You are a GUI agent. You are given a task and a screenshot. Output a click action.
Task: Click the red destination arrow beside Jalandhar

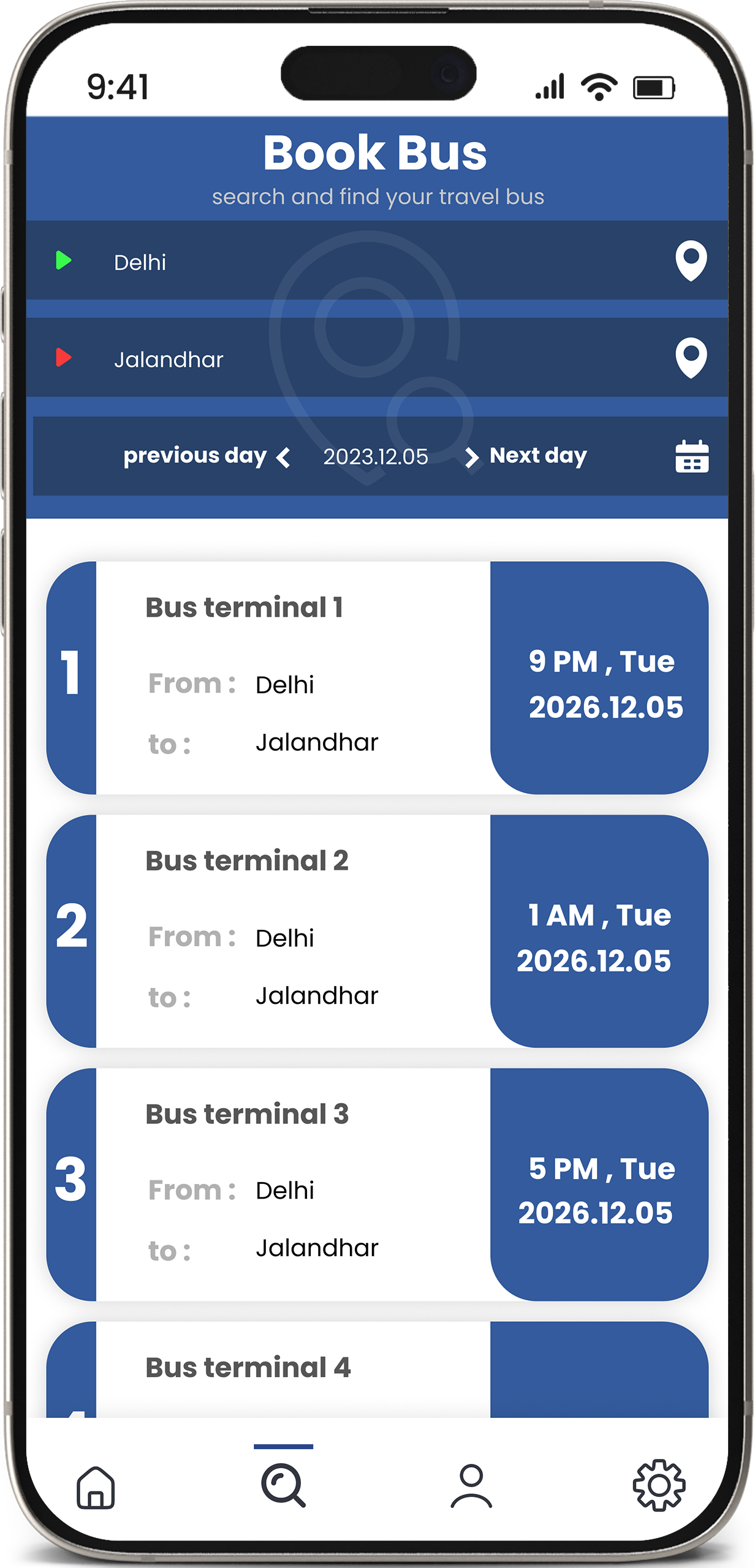point(64,357)
